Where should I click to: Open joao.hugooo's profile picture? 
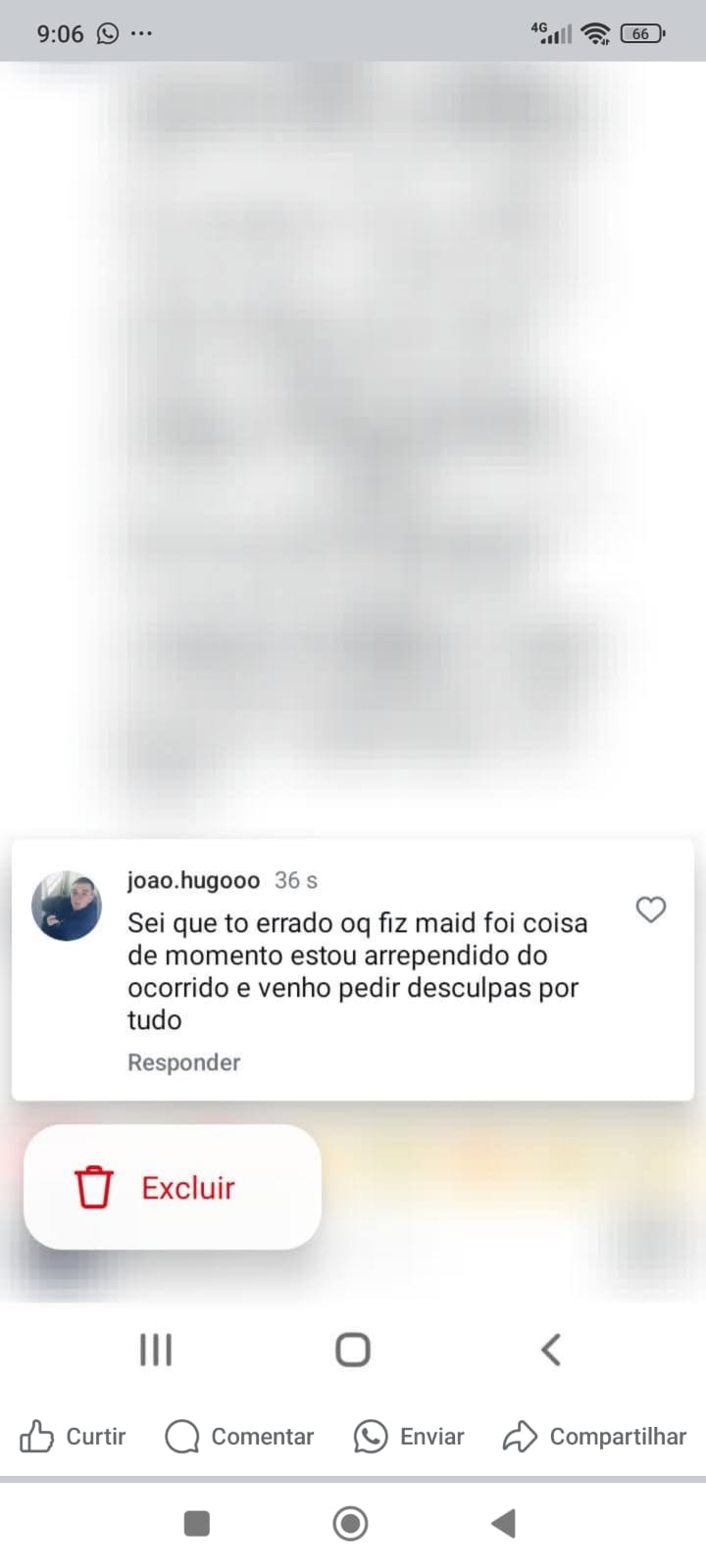click(67, 906)
